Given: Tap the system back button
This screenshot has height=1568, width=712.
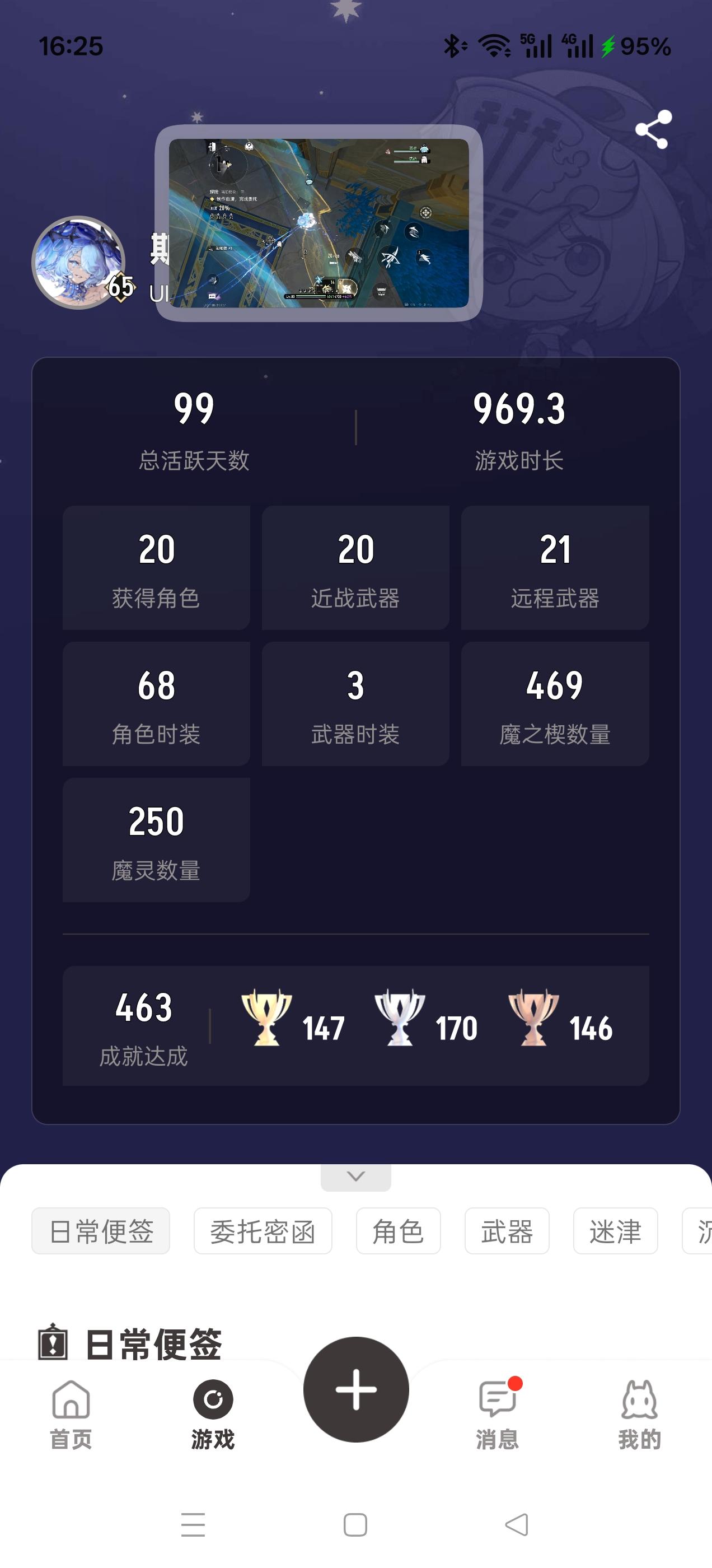Looking at the screenshot, I should click(x=517, y=1525).
